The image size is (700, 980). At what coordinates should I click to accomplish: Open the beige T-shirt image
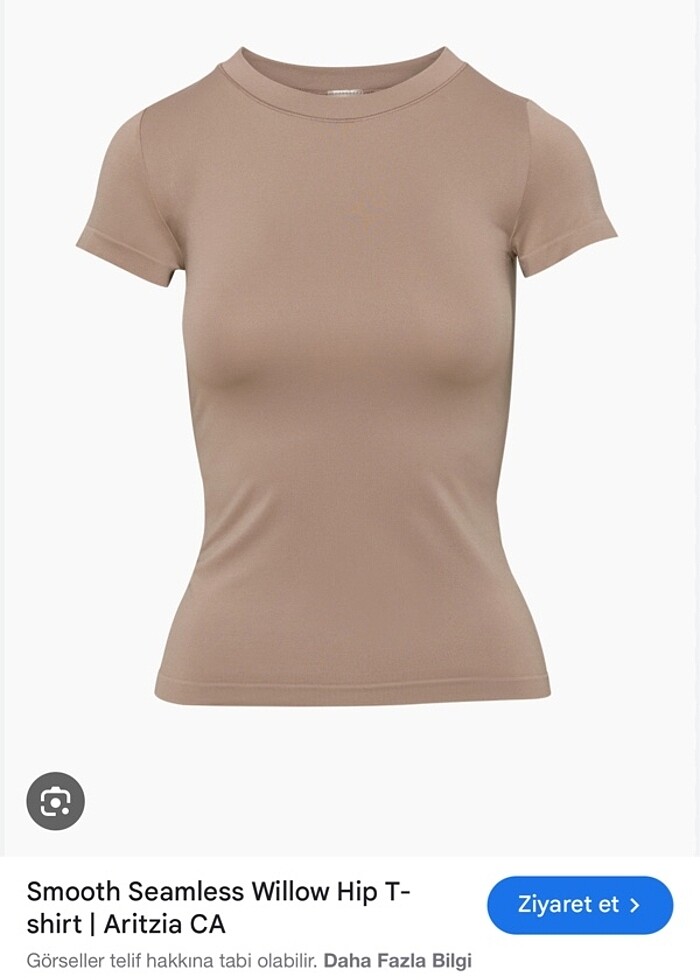pyautogui.click(x=350, y=380)
